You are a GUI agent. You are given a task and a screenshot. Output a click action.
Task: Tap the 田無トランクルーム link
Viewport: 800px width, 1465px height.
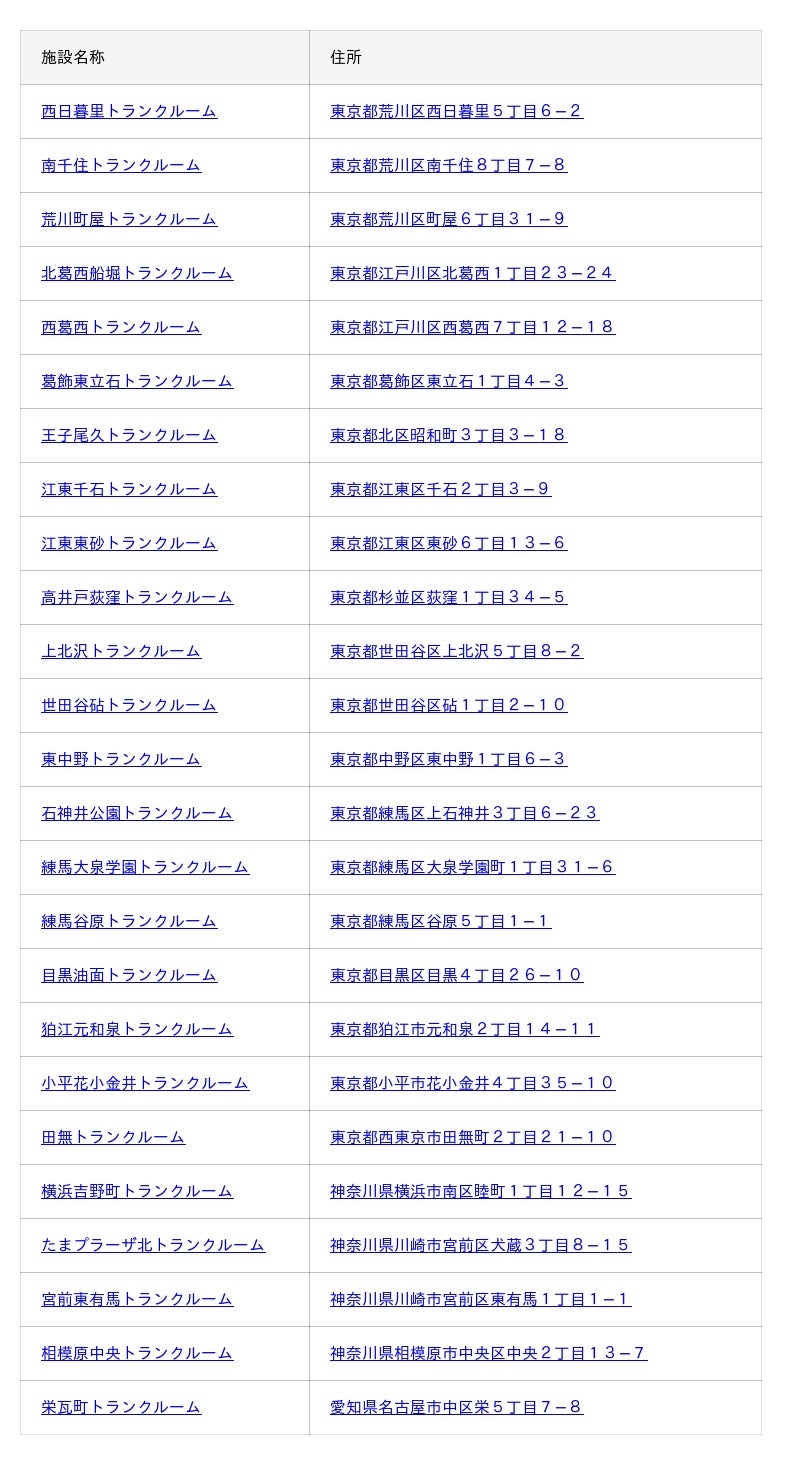coord(113,1137)
